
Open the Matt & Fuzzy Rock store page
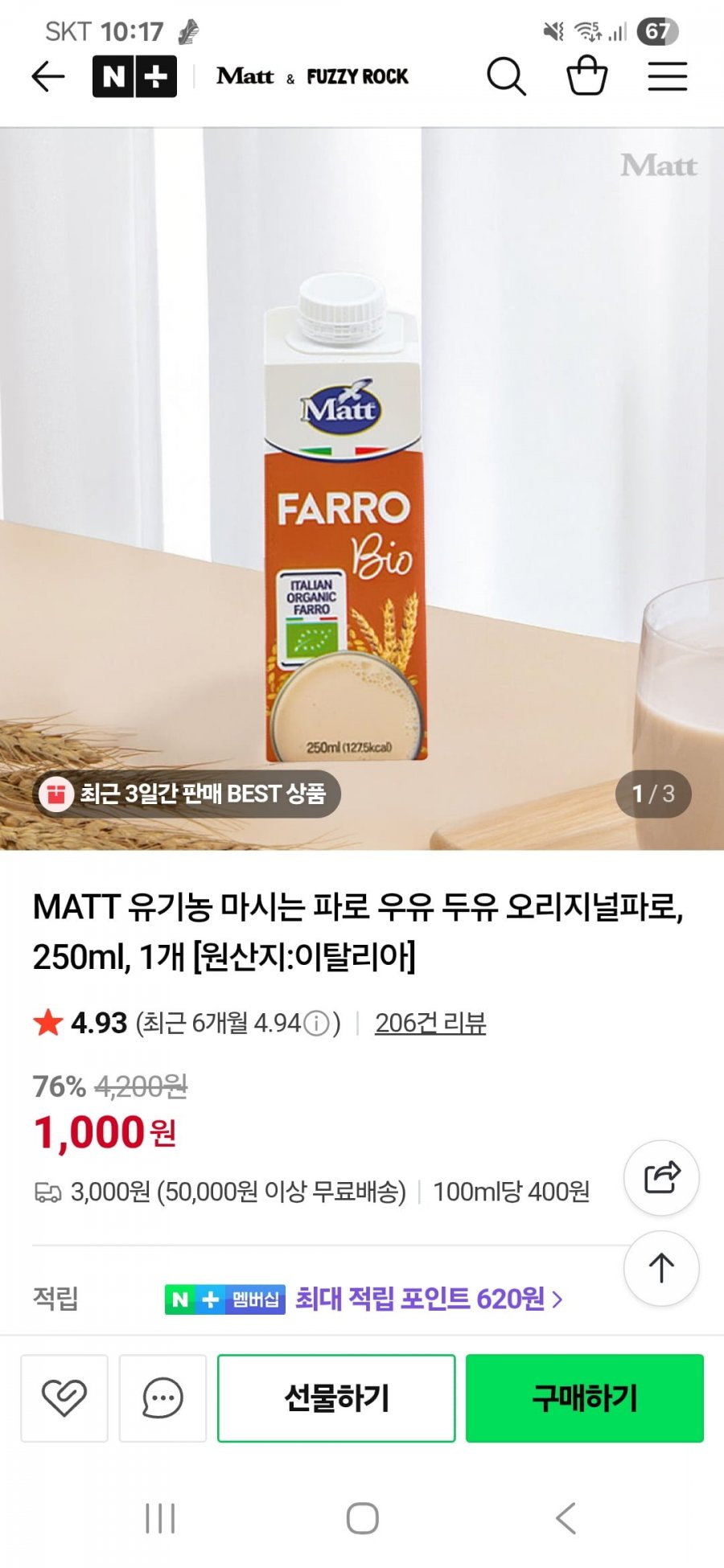pyautogui.click(x=312, y=77)
